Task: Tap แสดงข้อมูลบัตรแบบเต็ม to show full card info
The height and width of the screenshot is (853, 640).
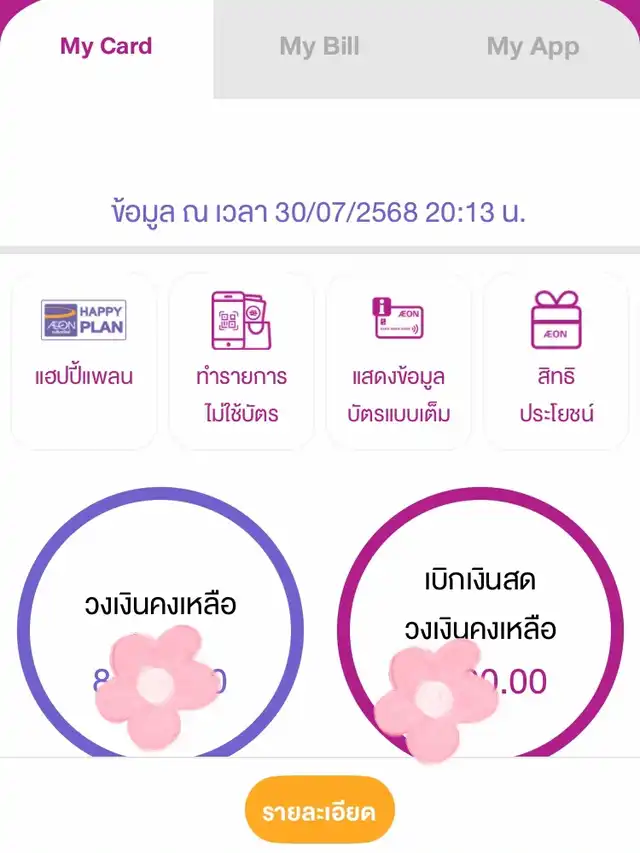Action: click(398, 360)
